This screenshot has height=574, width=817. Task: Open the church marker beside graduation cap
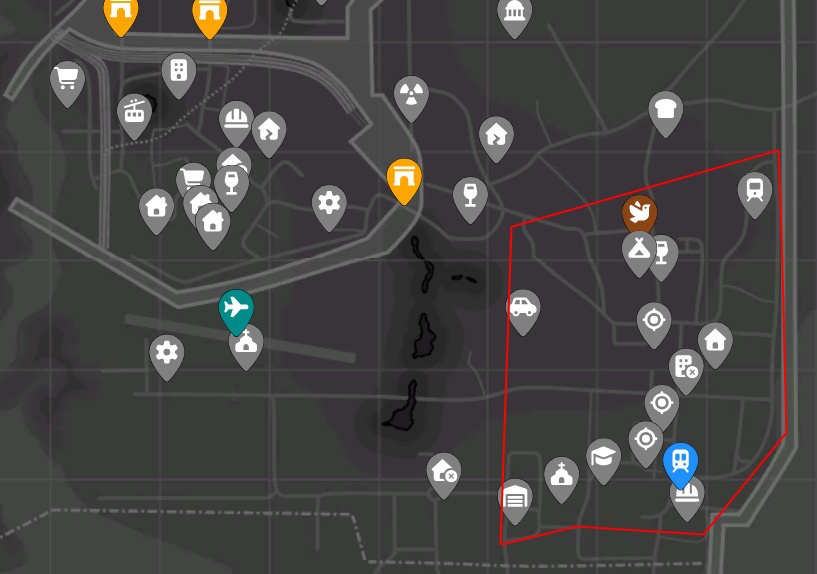(x=562, y=475)
